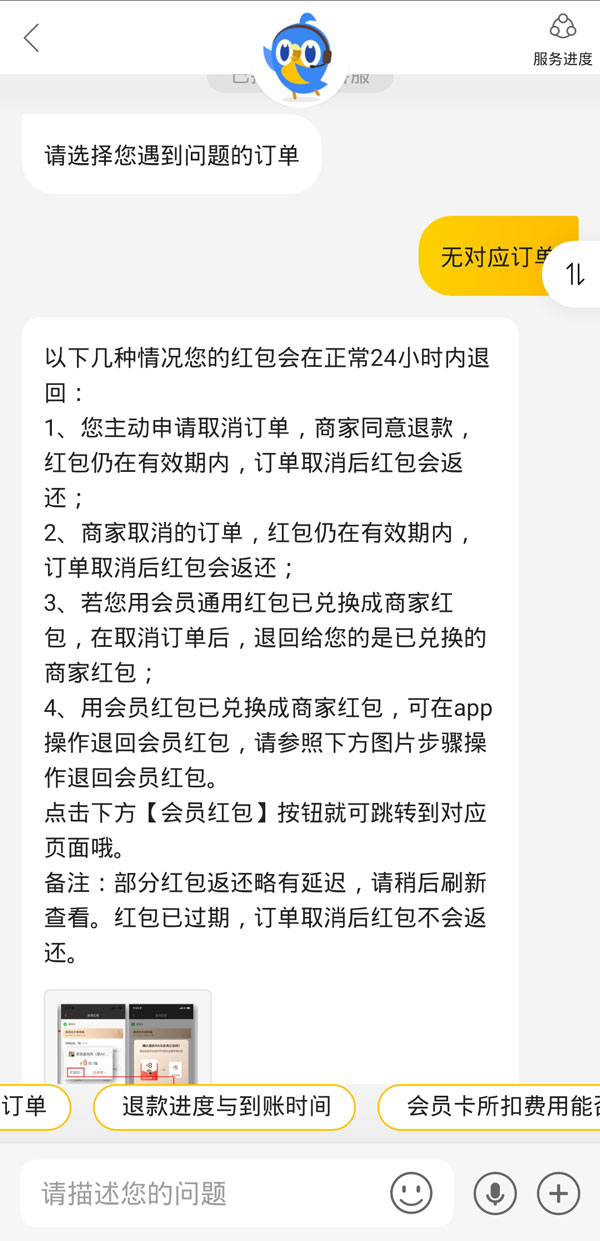Image resolution: width=600 pixels, height=1241 pixels.
Task: Select the partially visible 订单 chip
Action: tap(28, 1107)
